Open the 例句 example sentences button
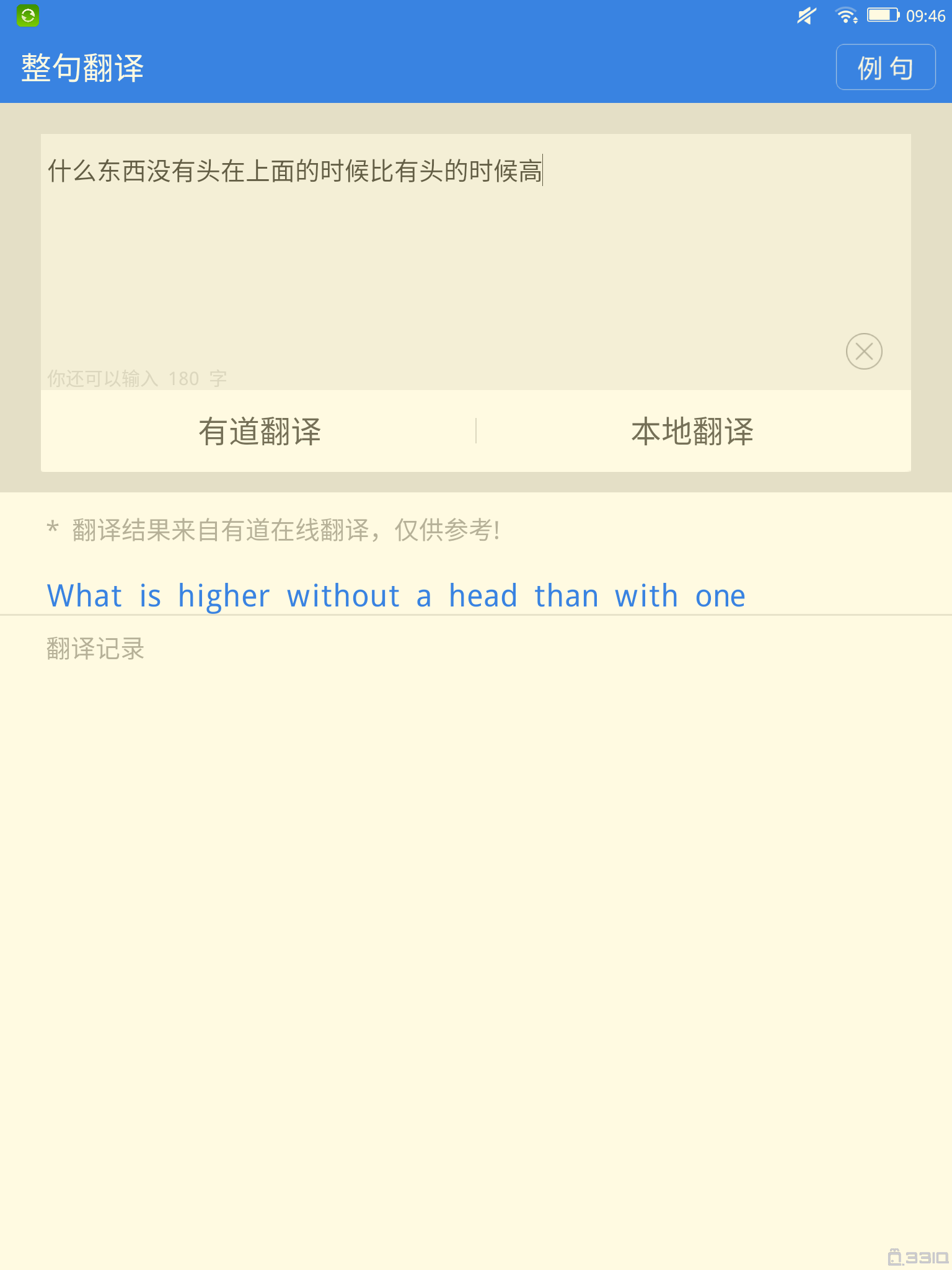This screenshot has height=1270, width=952. coord(885,68)
